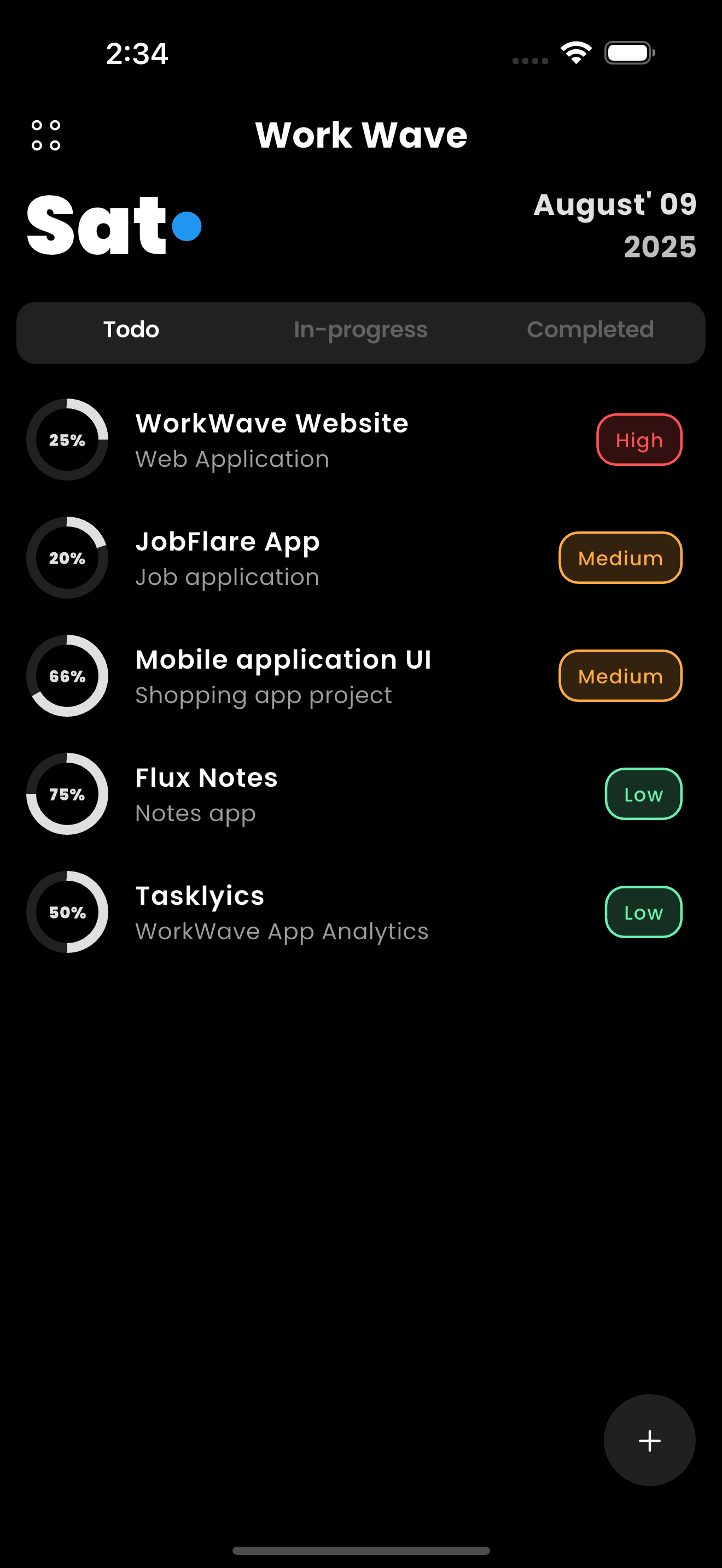Tap the JobFlare App progress ring
722x1568 pixels.
tap(67, 558)
